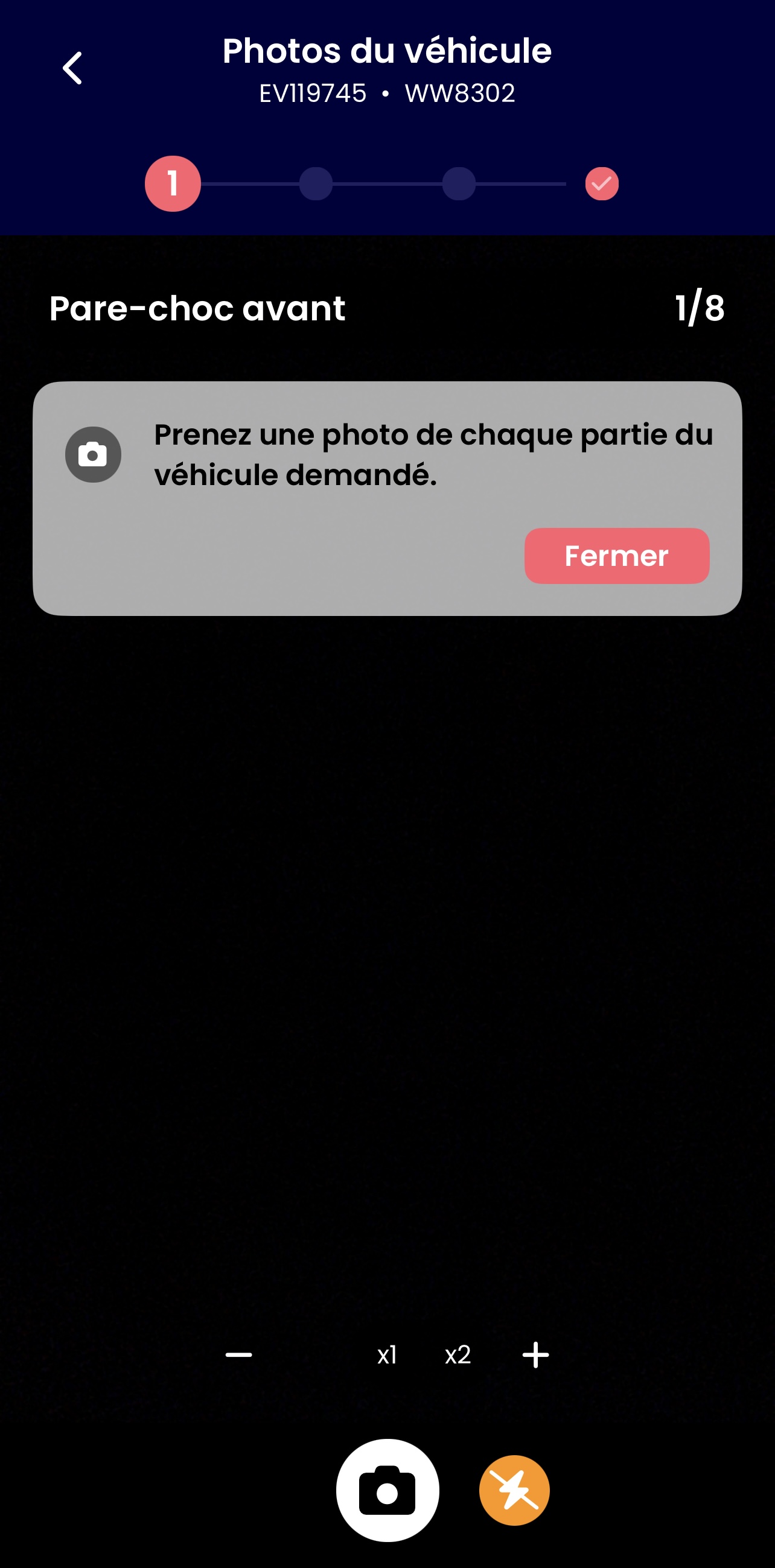The height and width of the screenshot is (1568, 775).
Task: Zoom out with the minus button
Action: point(238,1354)
